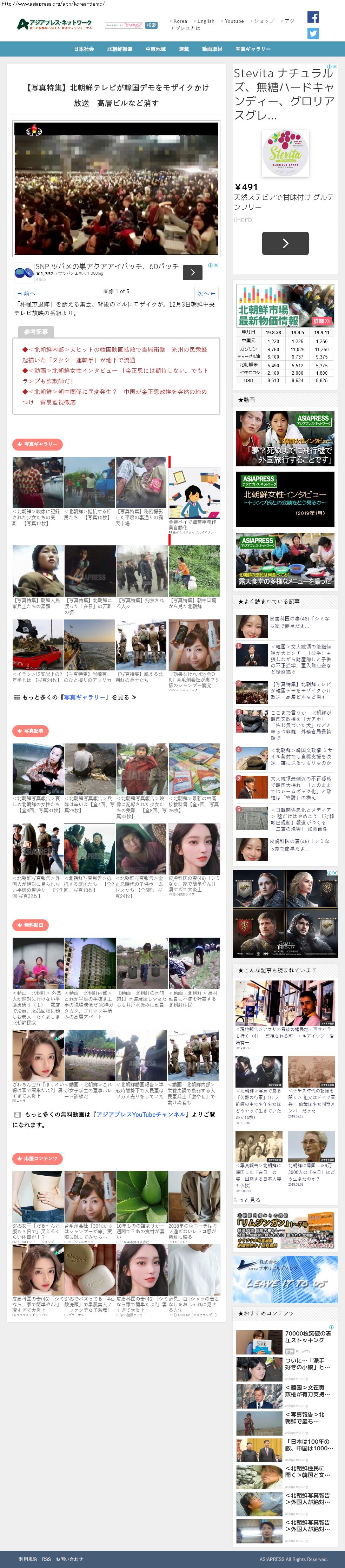
Task: Tap もっと見る under related articles
Action: tap(246, 1200)
